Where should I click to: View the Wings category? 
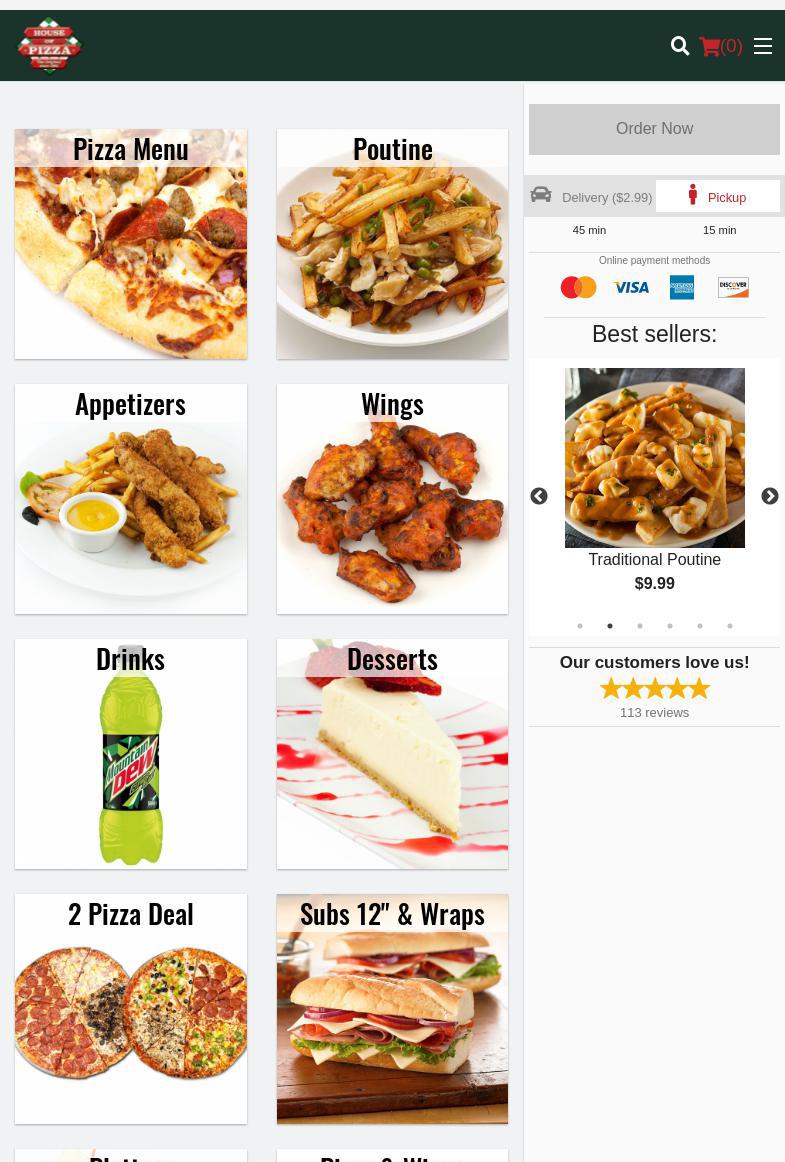[392, 499]
